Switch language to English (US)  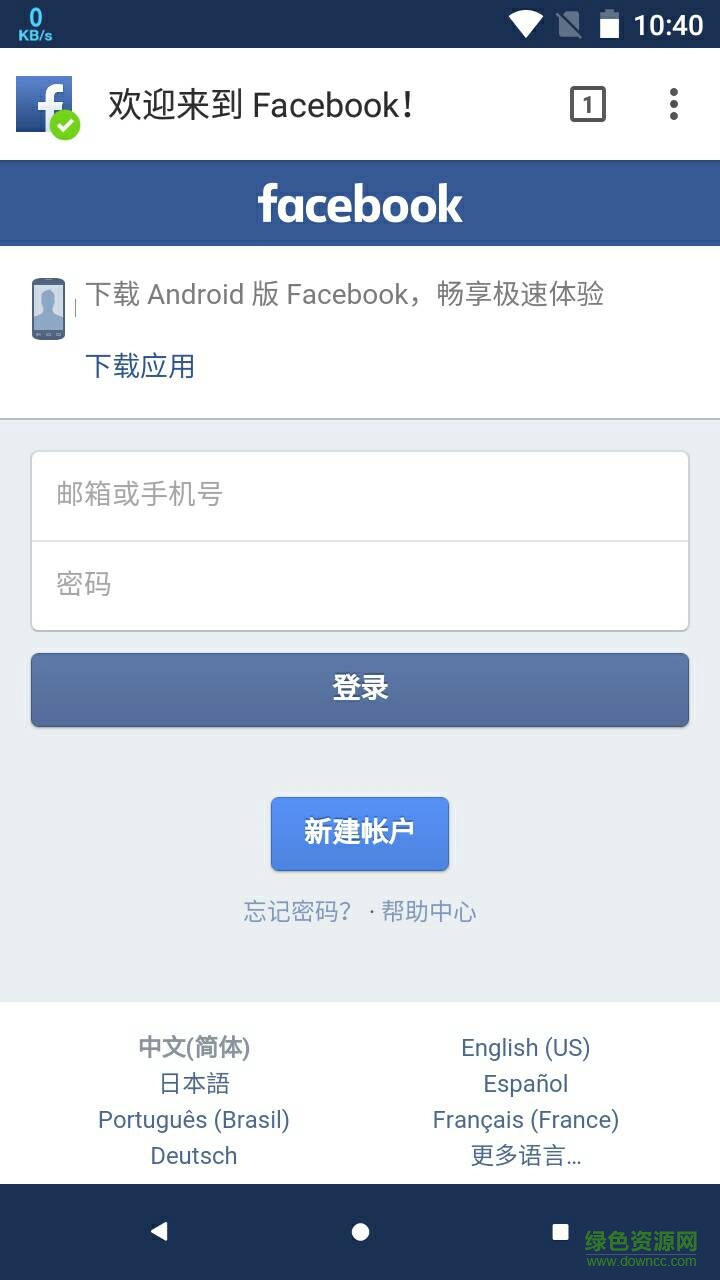tap(526, 1047)
